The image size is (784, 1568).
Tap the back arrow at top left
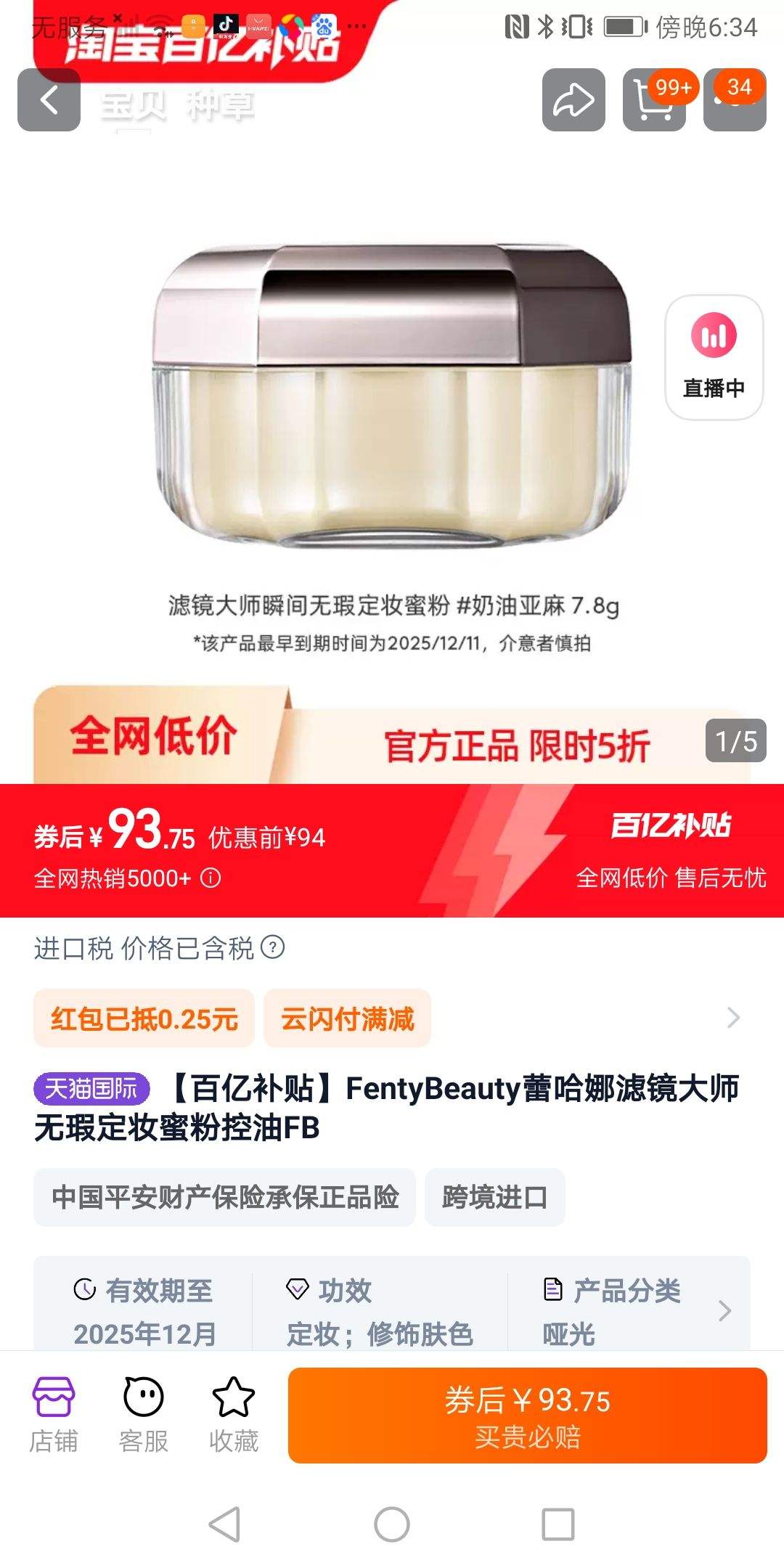[49, 99]
